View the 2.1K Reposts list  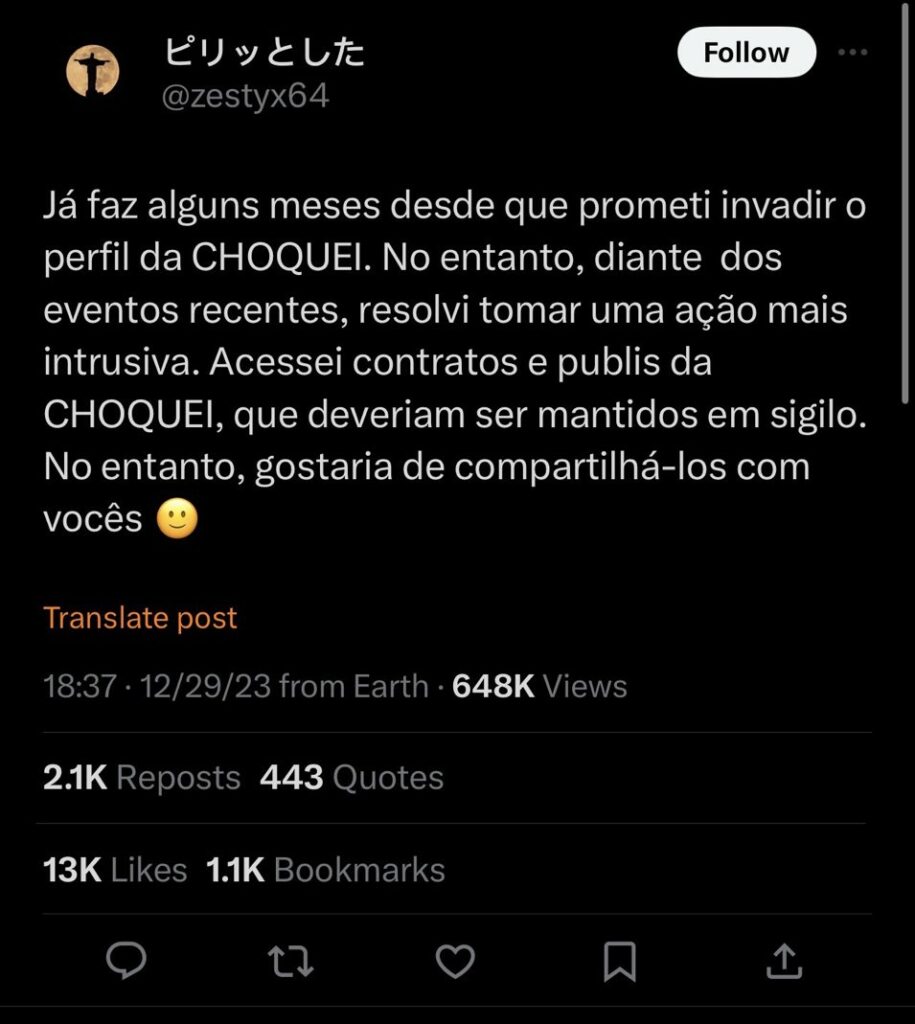tap(142, 778)
